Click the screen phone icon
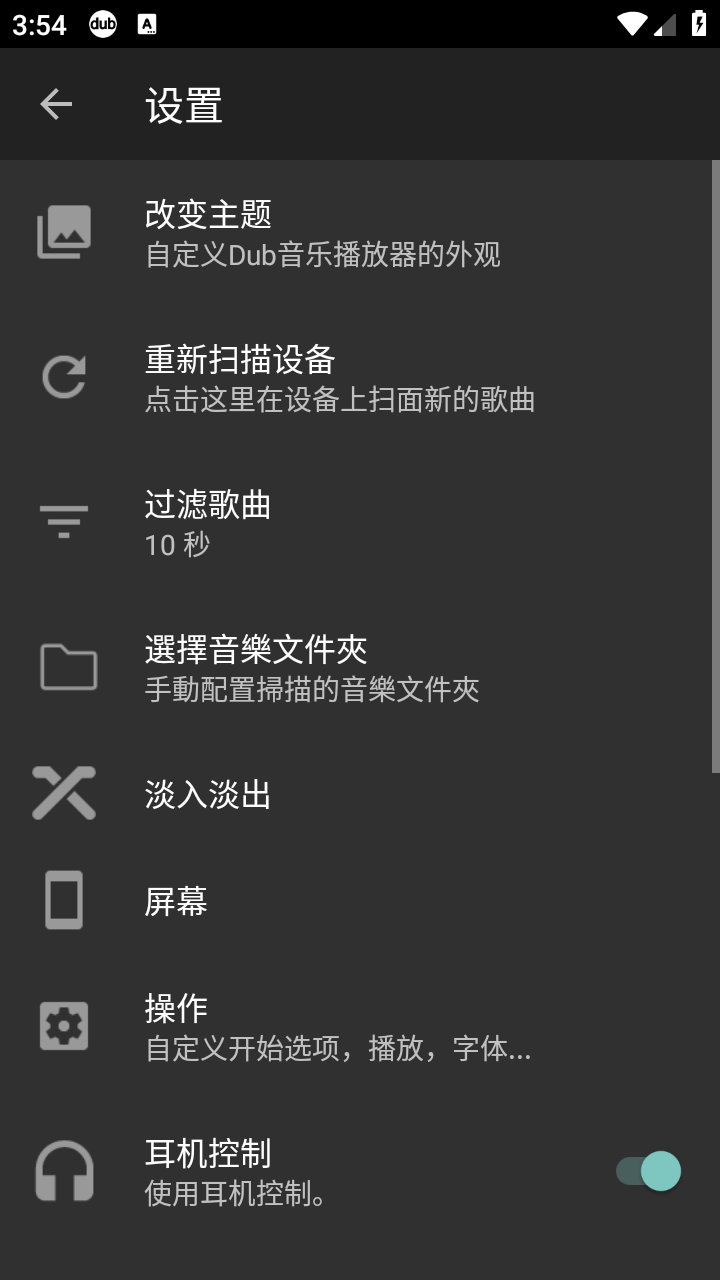 pos(63,901)
